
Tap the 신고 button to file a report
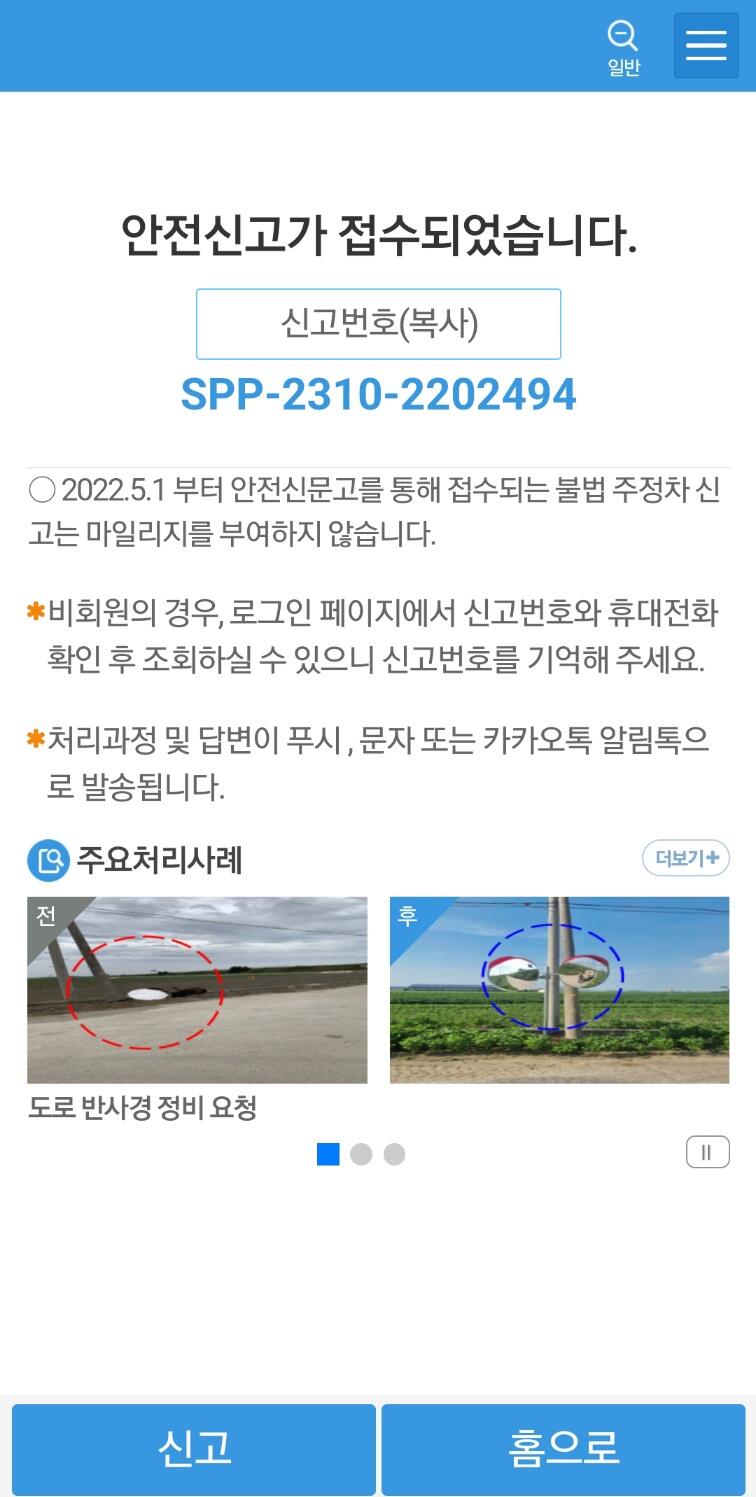(194, 1449)
